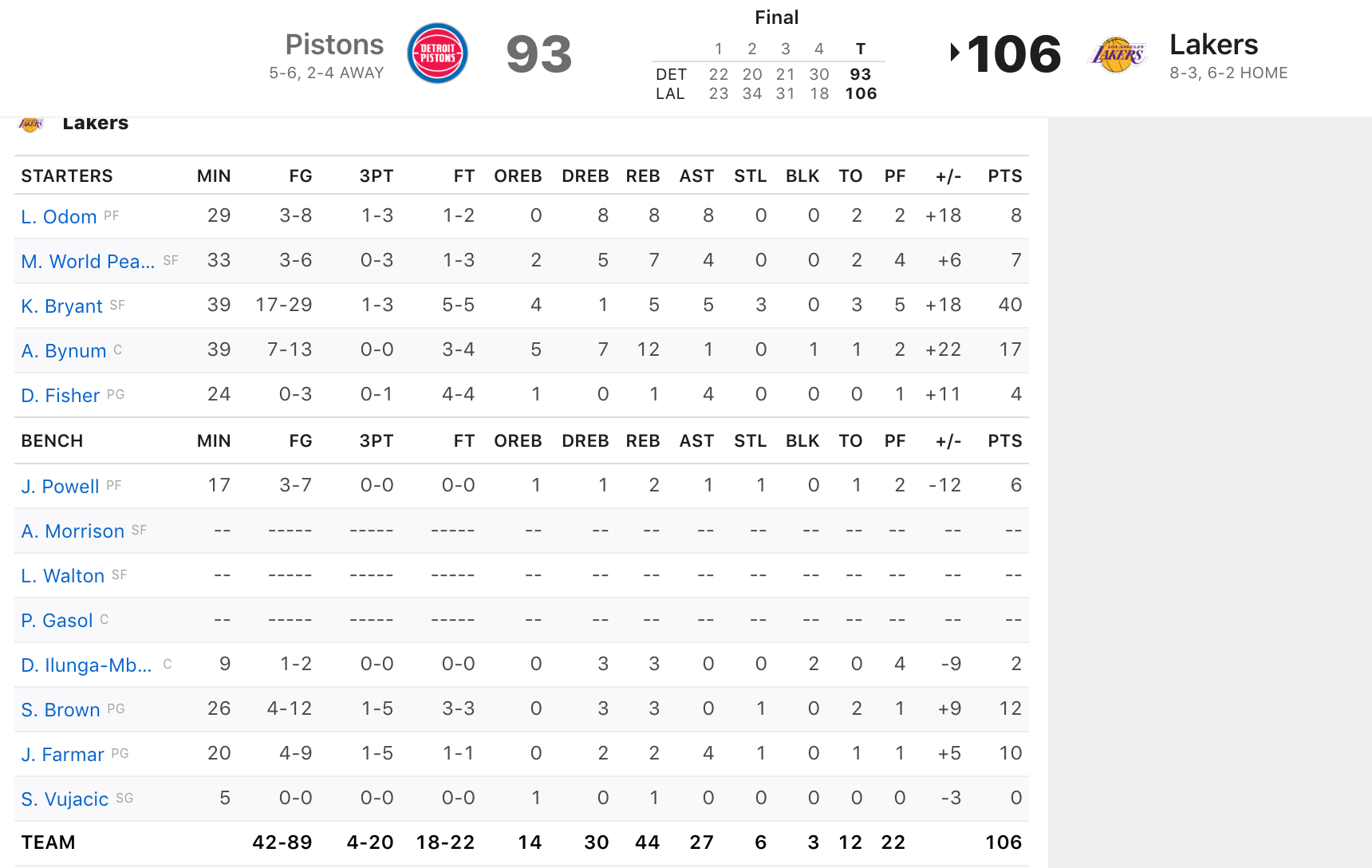This screenshot has height=868, width=1372.
Task: View S. Brown's player profile
Action: [x=60, y=710]
